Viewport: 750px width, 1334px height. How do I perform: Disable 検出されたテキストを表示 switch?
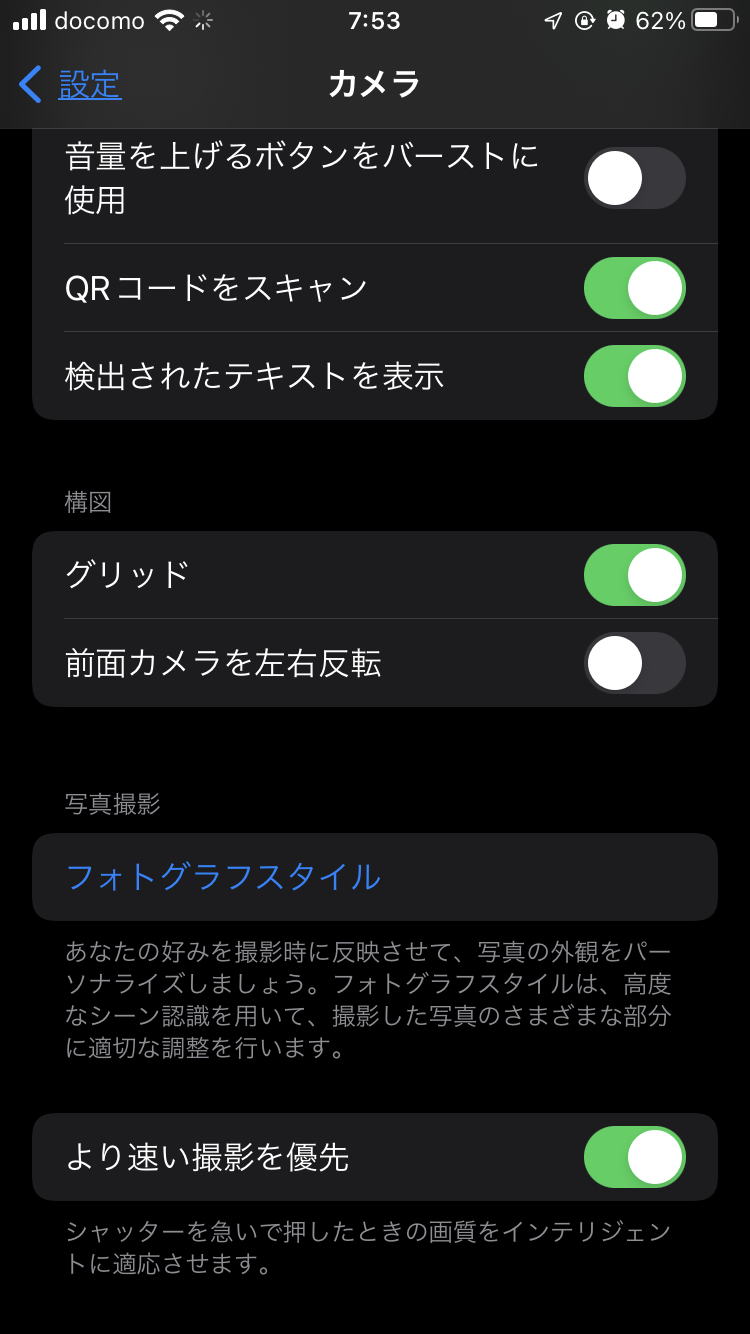[634, 376]
